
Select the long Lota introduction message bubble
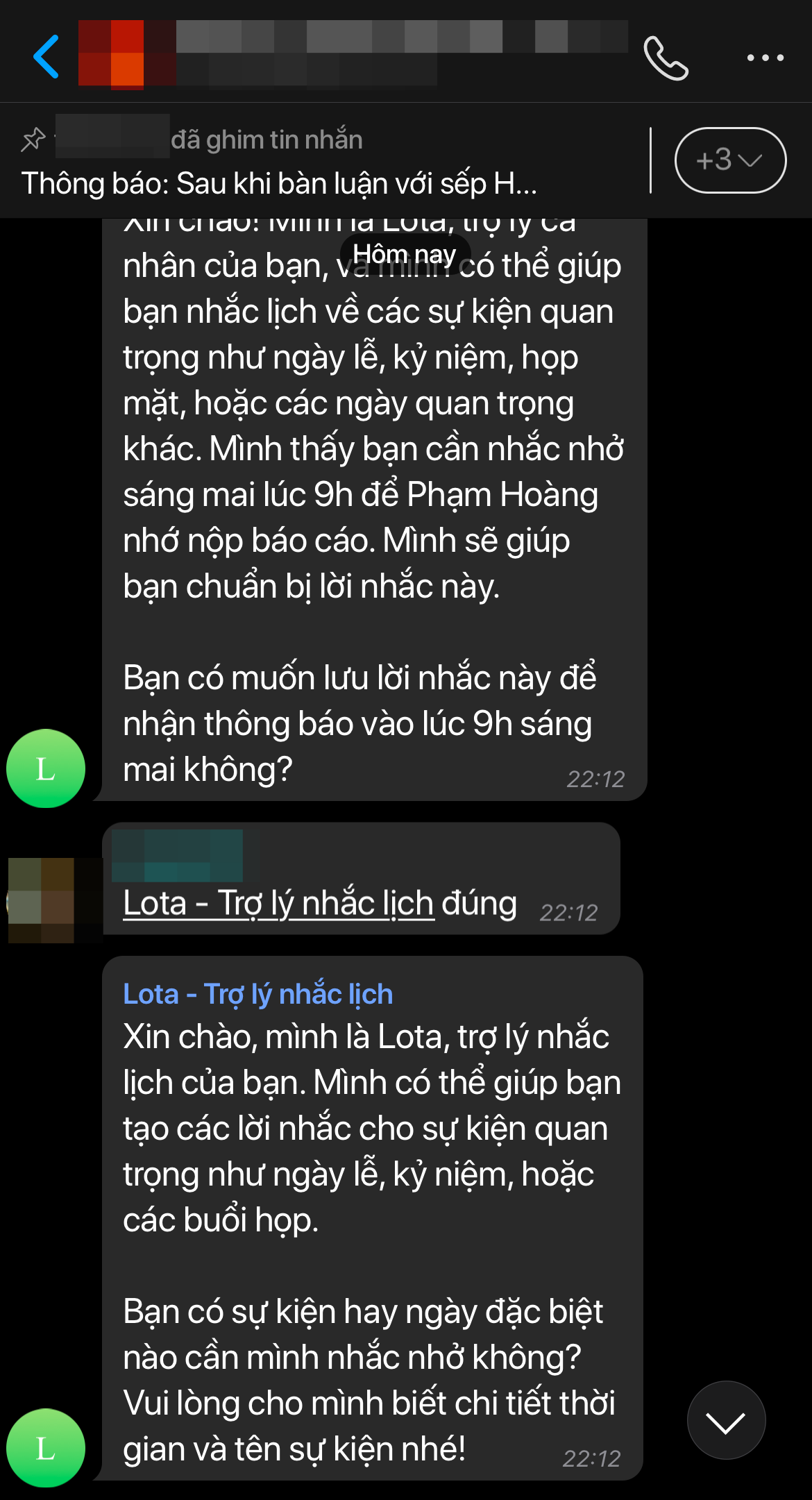375,1180
